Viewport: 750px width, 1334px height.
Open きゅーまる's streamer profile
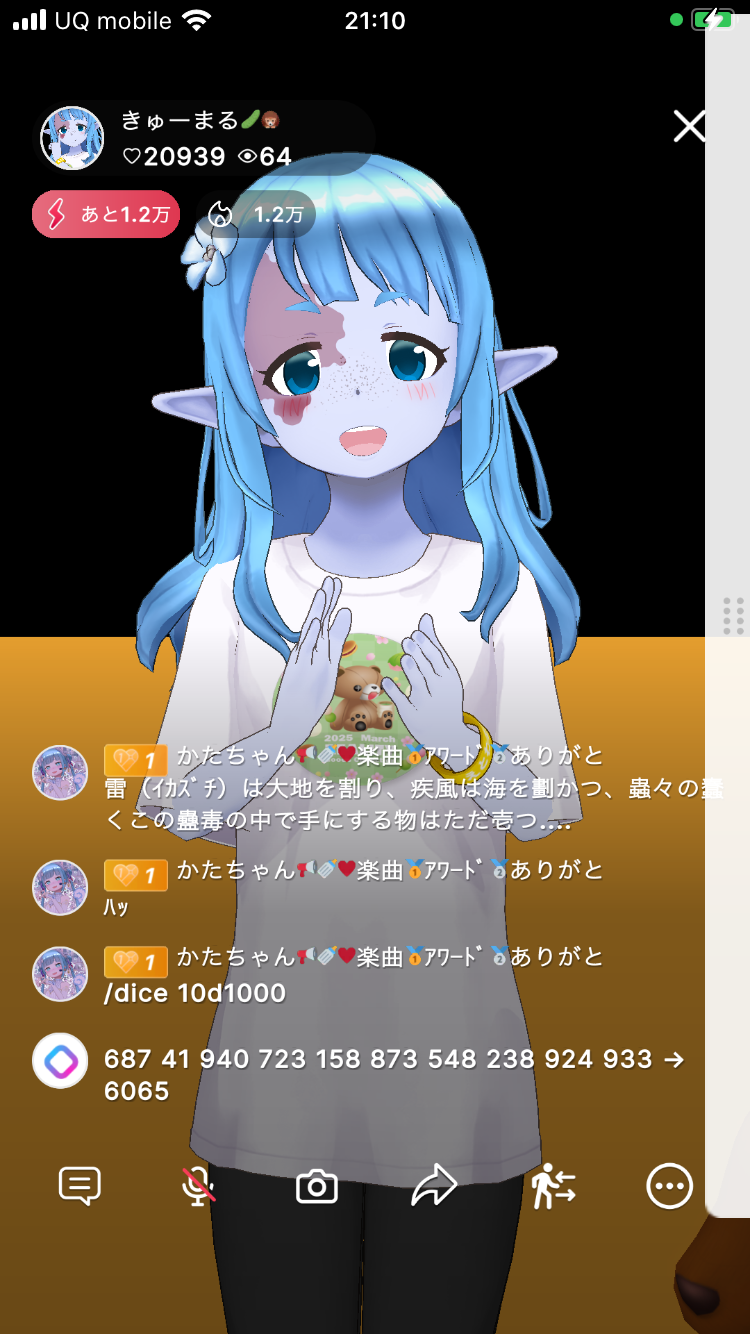pyautogui.click(x=72, y=138)
